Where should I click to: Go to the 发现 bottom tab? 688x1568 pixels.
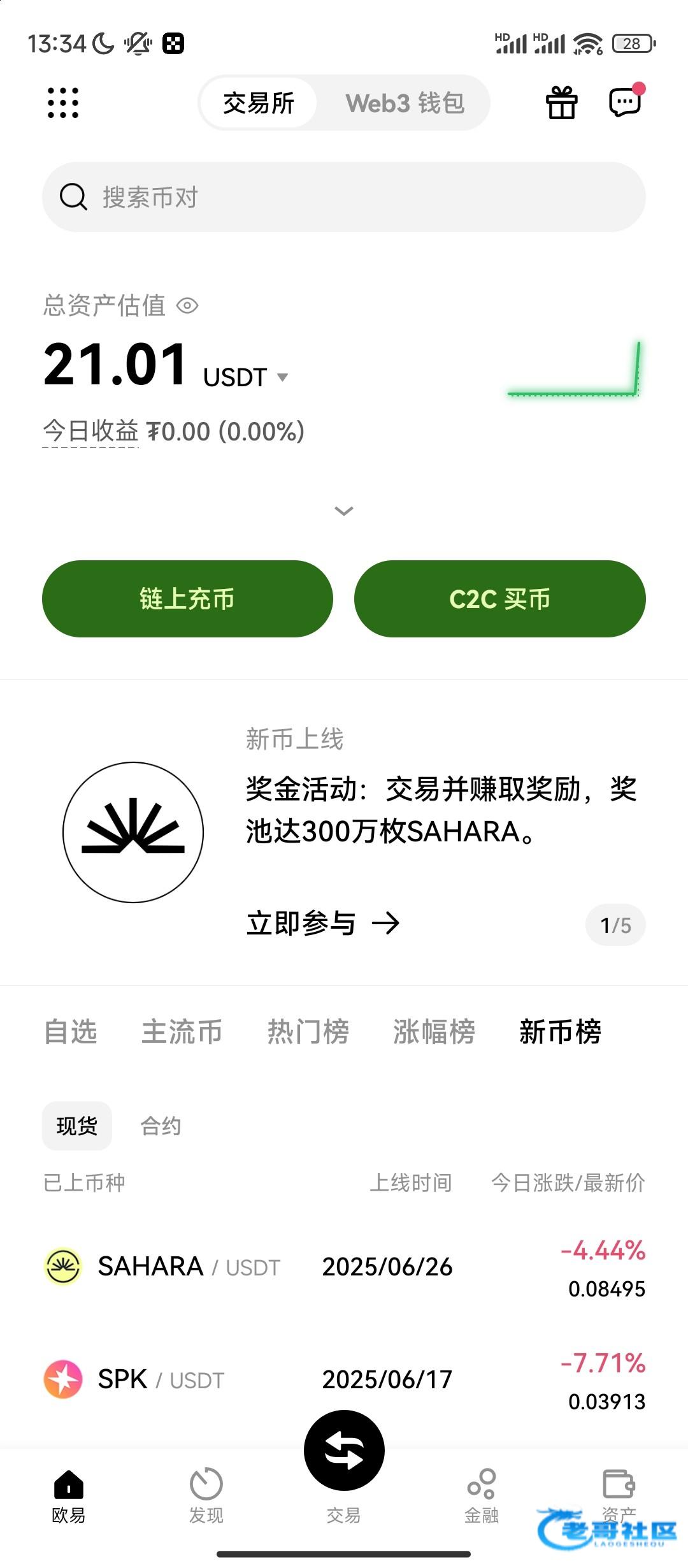pos(206,1495)
